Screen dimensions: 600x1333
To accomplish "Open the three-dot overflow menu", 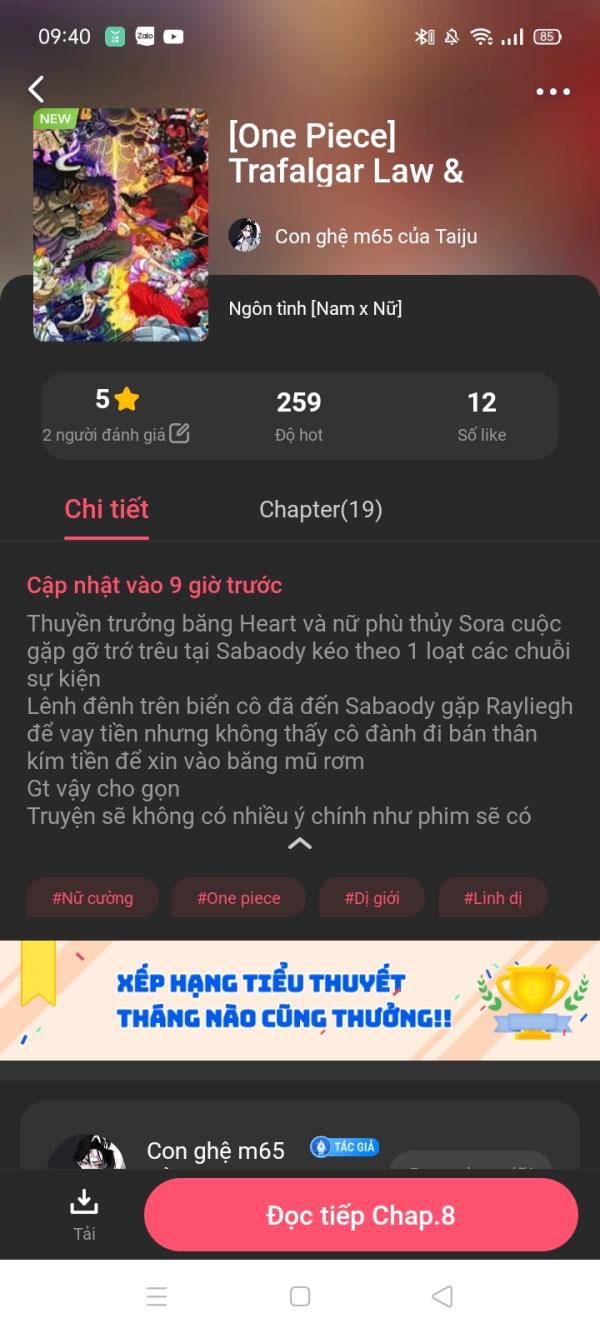I will (x=553, y=91).
